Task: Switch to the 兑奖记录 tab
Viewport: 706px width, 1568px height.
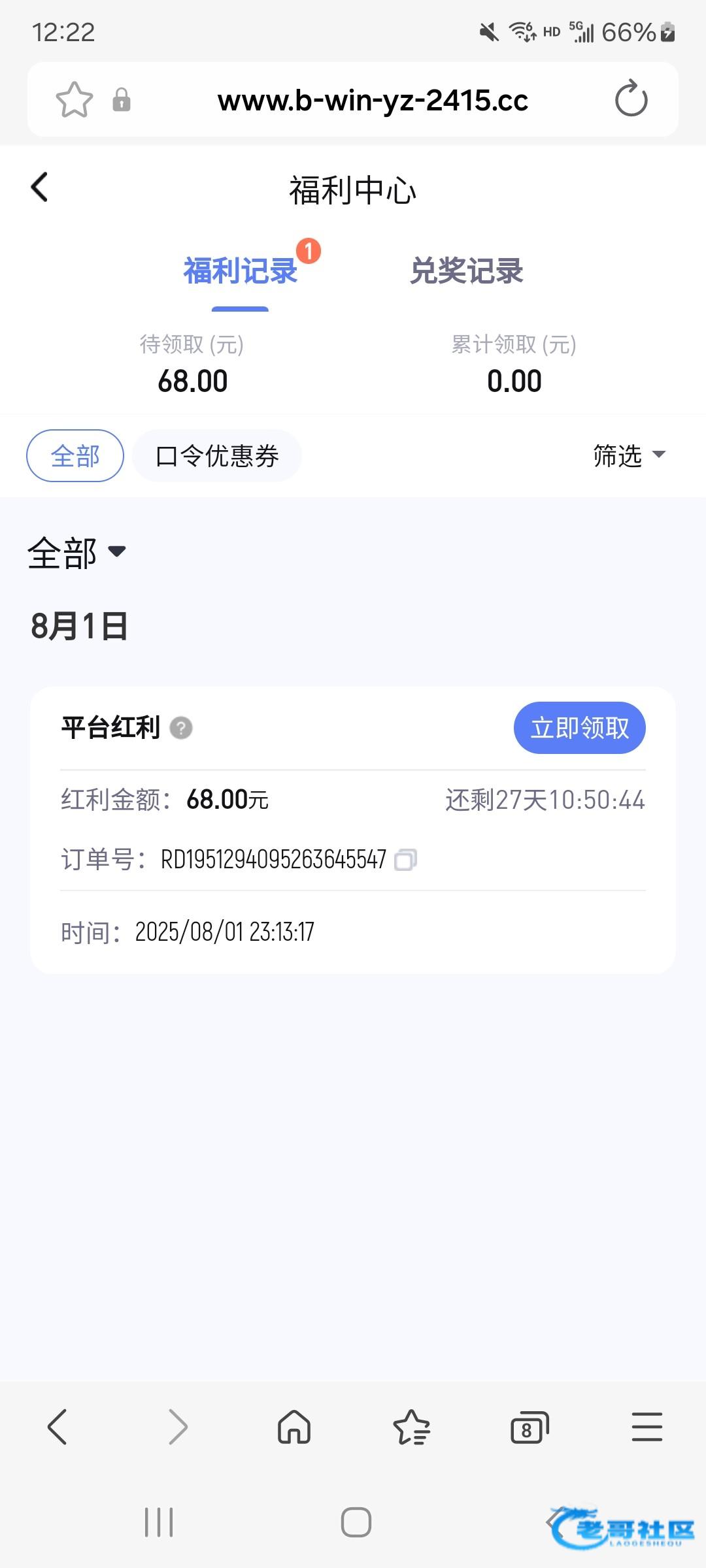Action: (x=466, y=270)
